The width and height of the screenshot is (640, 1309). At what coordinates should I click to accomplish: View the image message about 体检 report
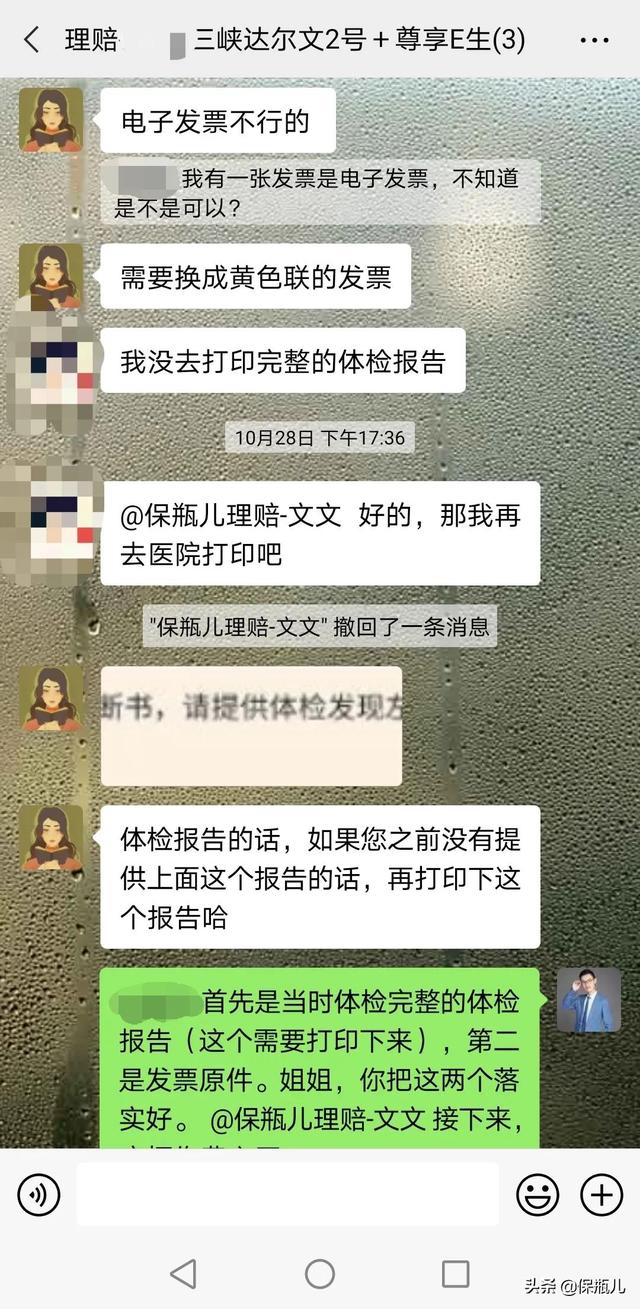coord(251,725)
